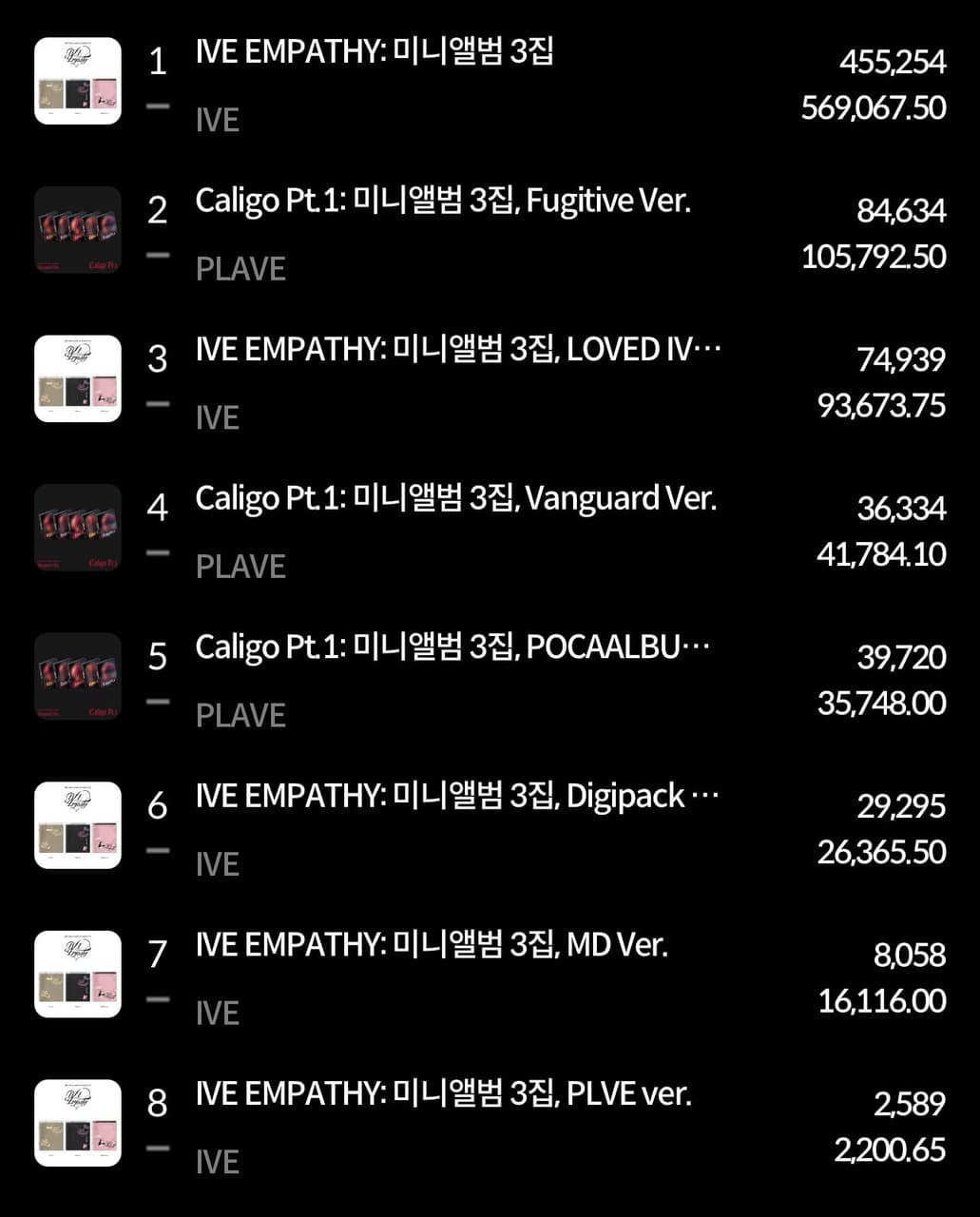The height and width of the screenshot is (1217, 980).
Task: Click the IVE EMPATHY album cover thumbnail at rank 1
Action: pyautogui.click(x=77, y=80)
